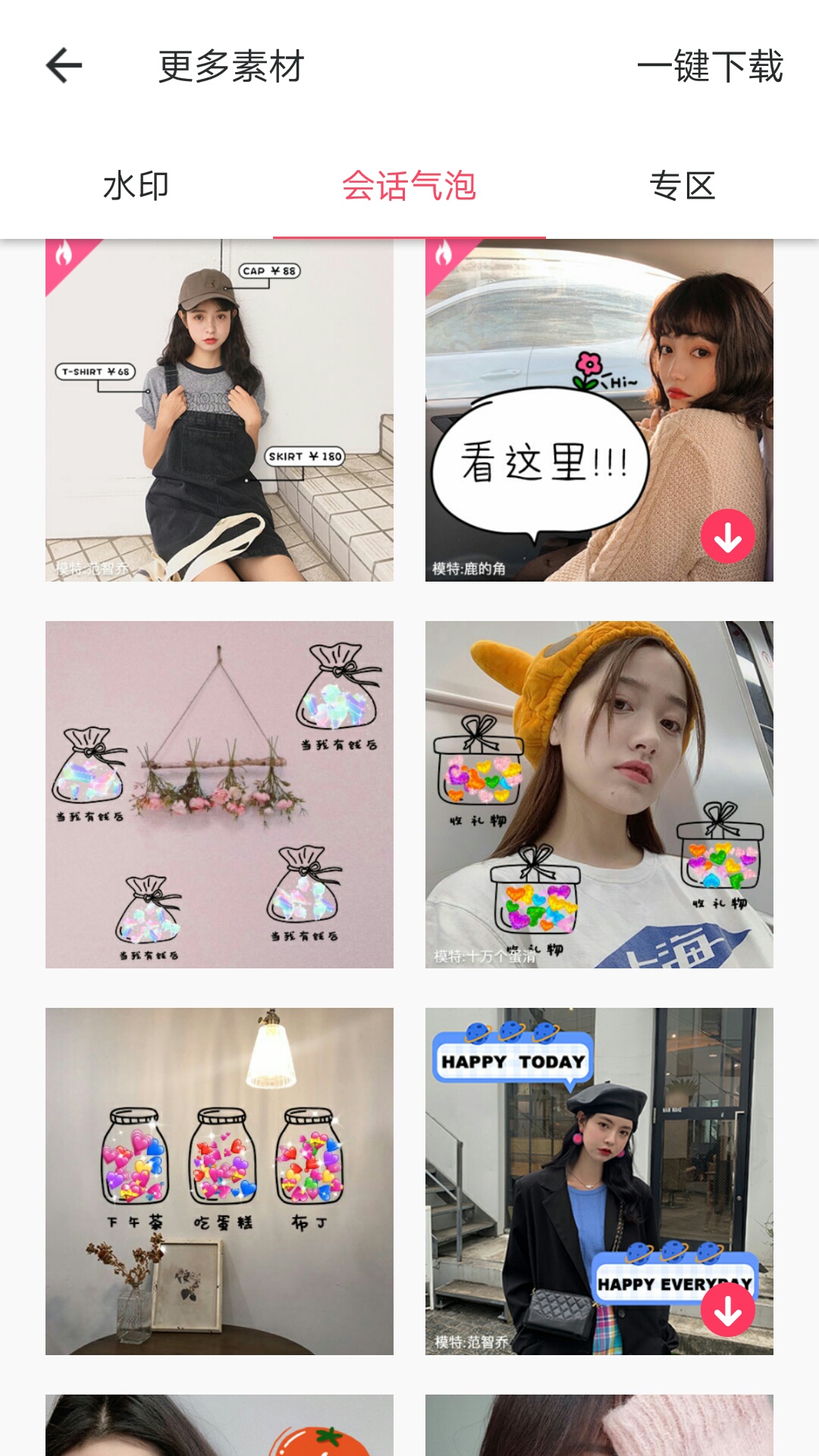Tap 一键下载 to download all

[x=709, y=67]
